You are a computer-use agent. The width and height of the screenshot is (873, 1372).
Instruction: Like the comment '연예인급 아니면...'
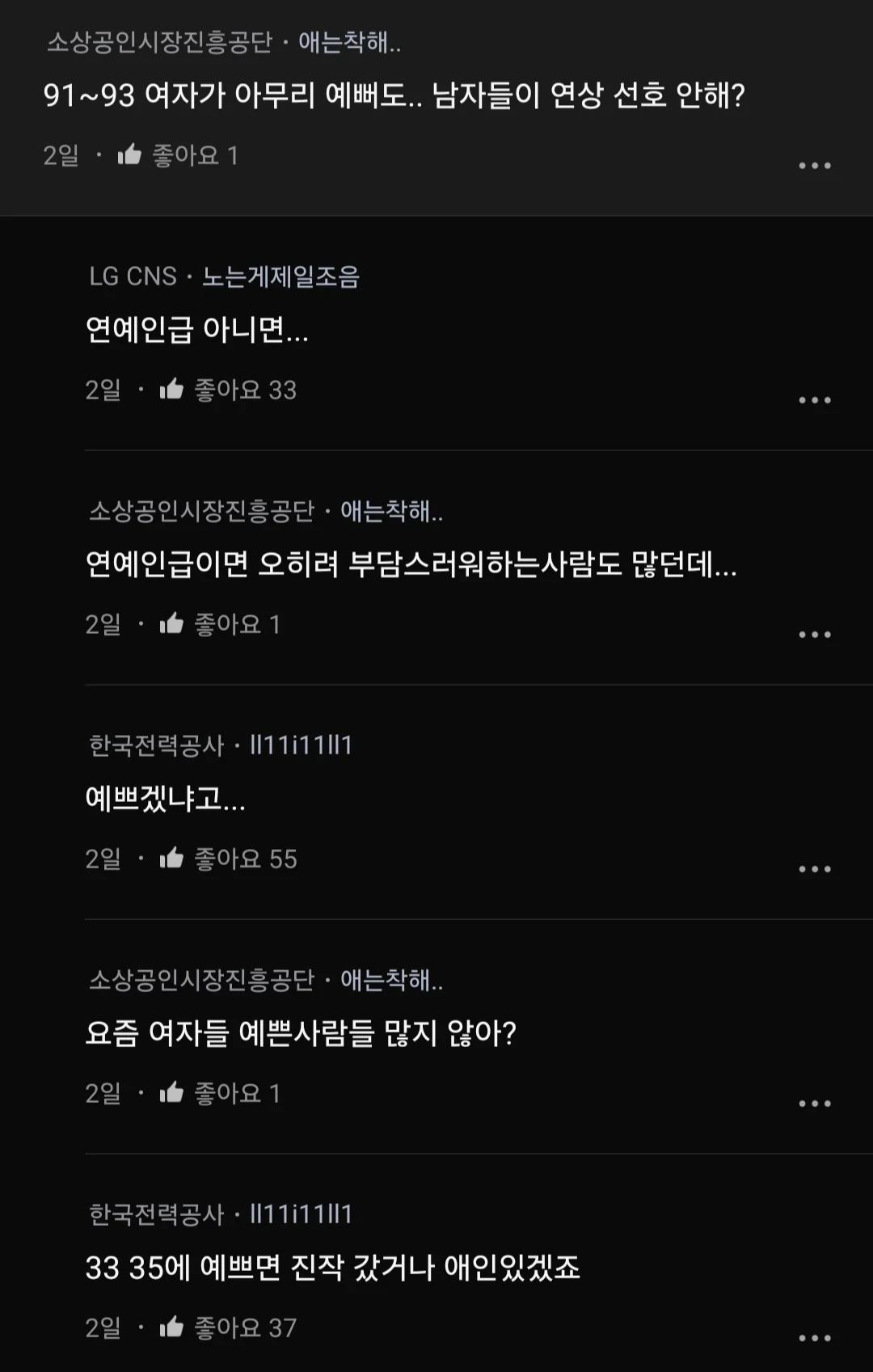click(171, 390)
